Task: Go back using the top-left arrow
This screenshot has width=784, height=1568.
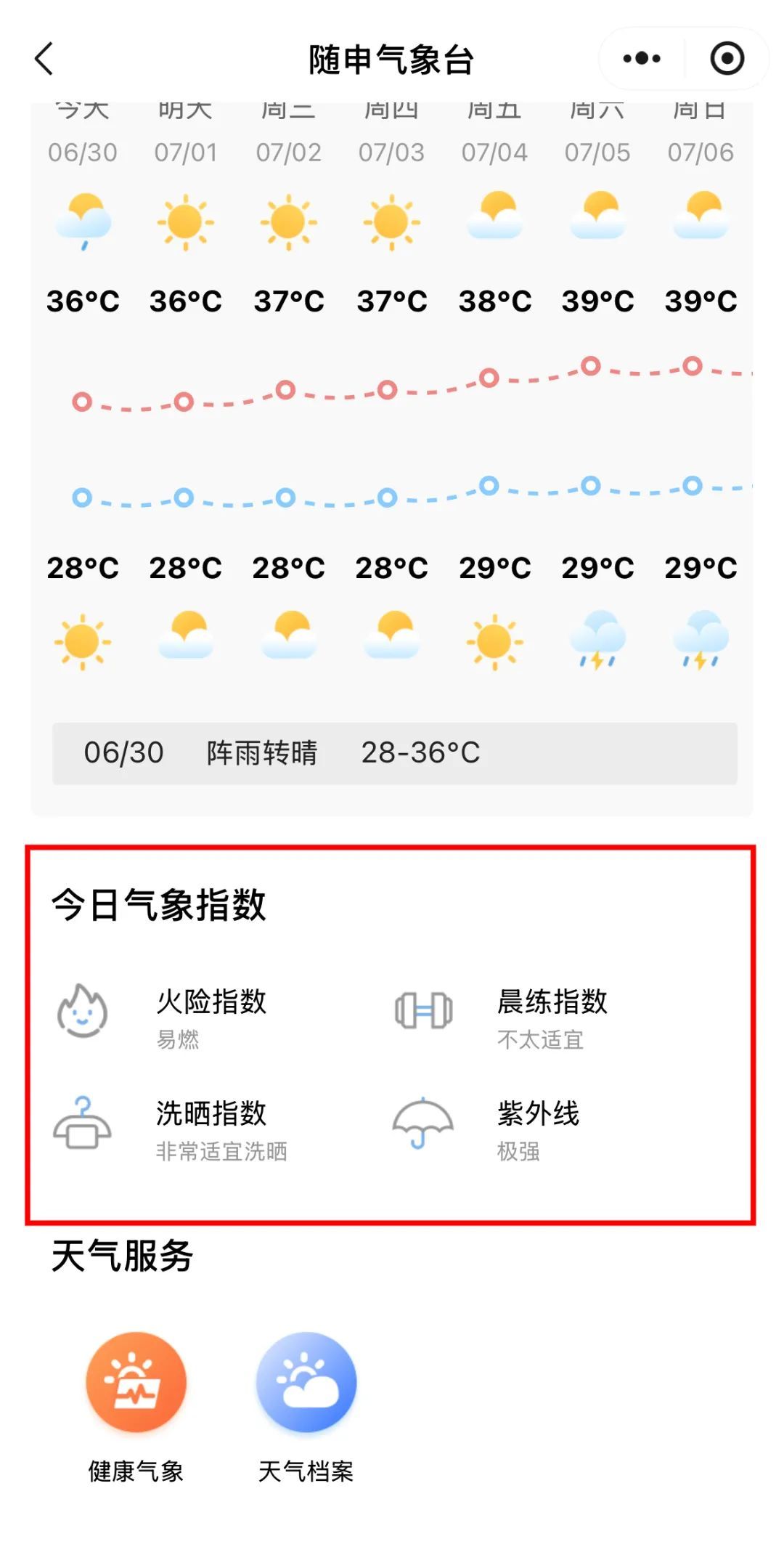Action: [x=44, y=59]
